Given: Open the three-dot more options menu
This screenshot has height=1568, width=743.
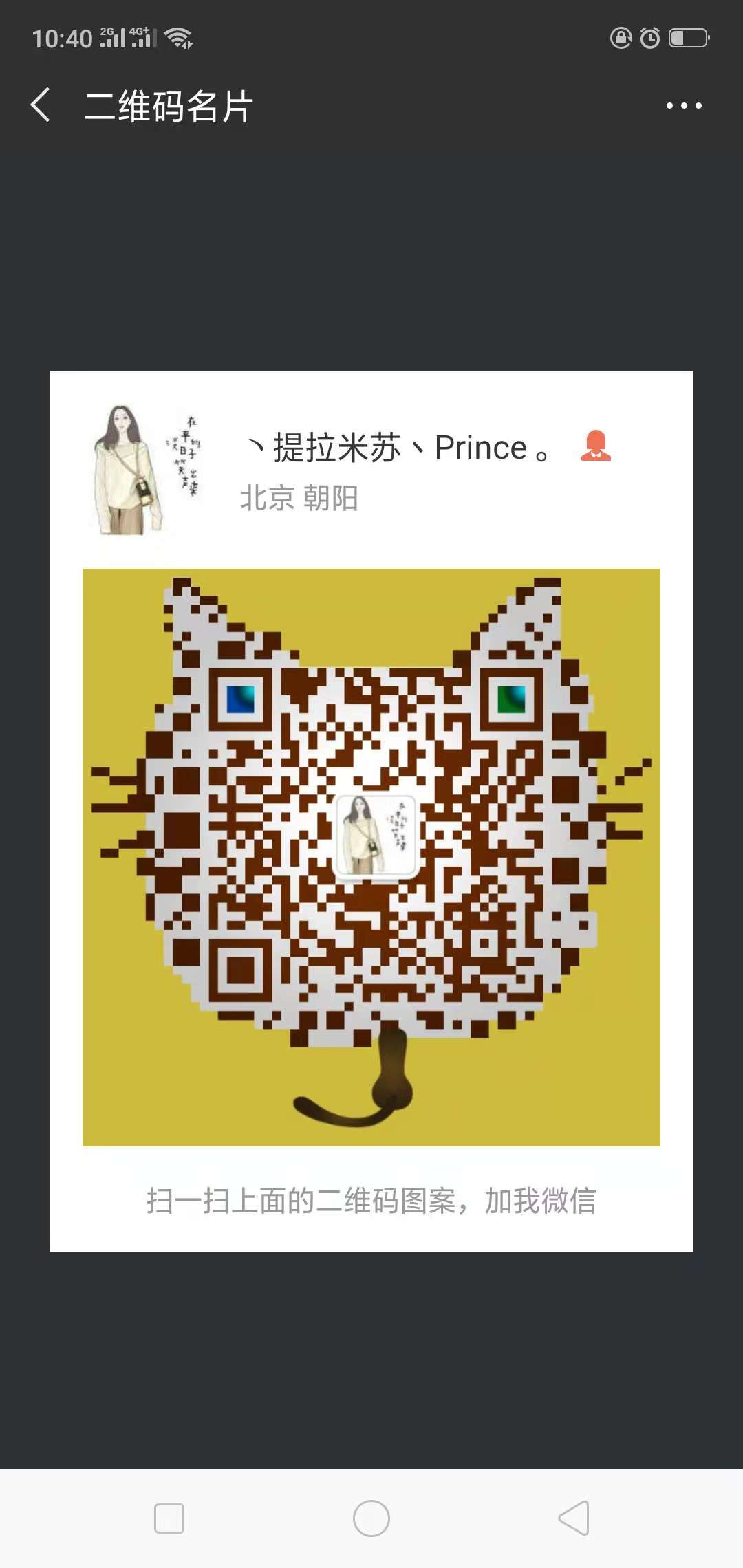Looking at the screenshot, I should [683, 106].
